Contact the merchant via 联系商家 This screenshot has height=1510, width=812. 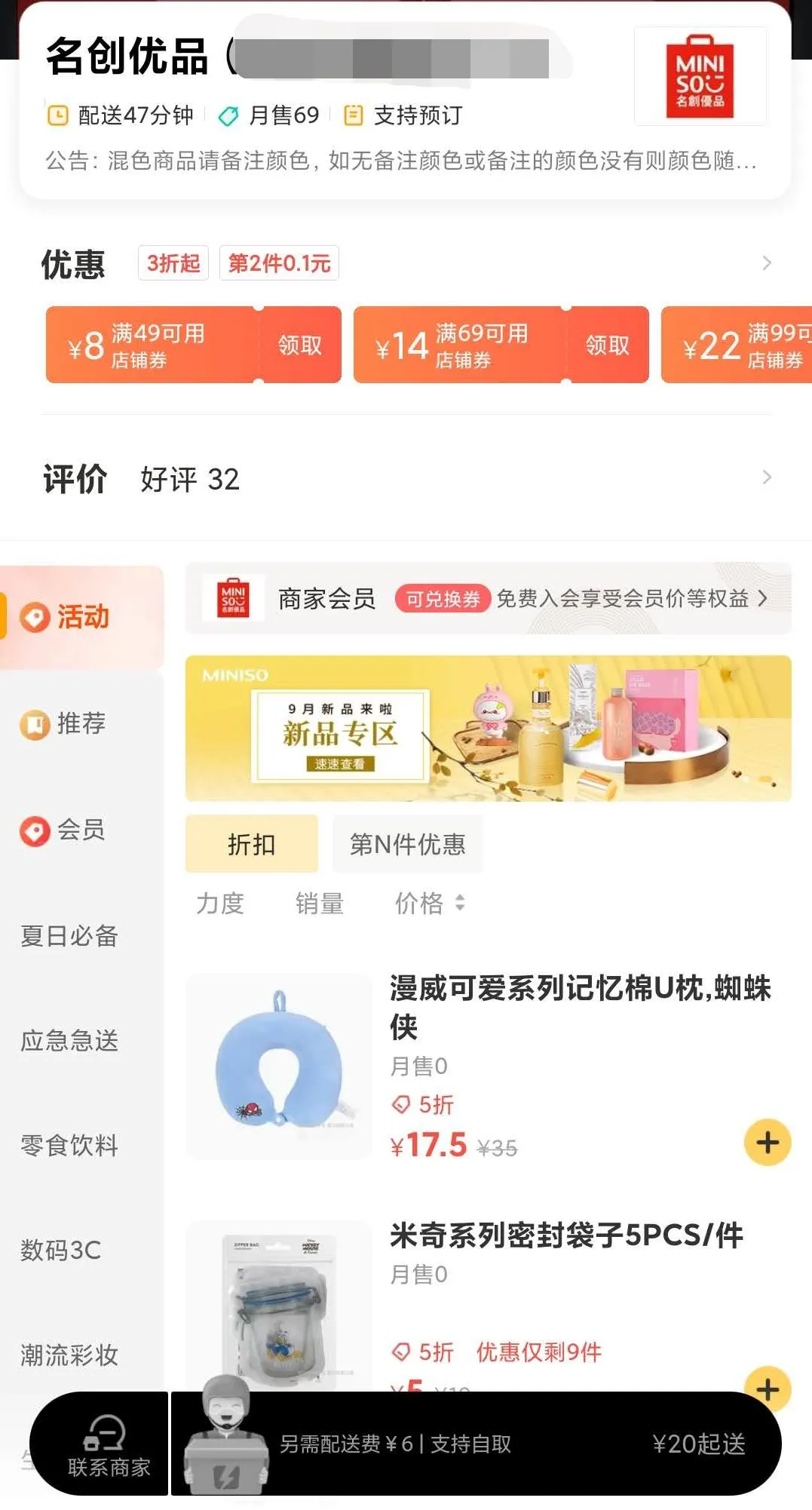point(109,1445)
